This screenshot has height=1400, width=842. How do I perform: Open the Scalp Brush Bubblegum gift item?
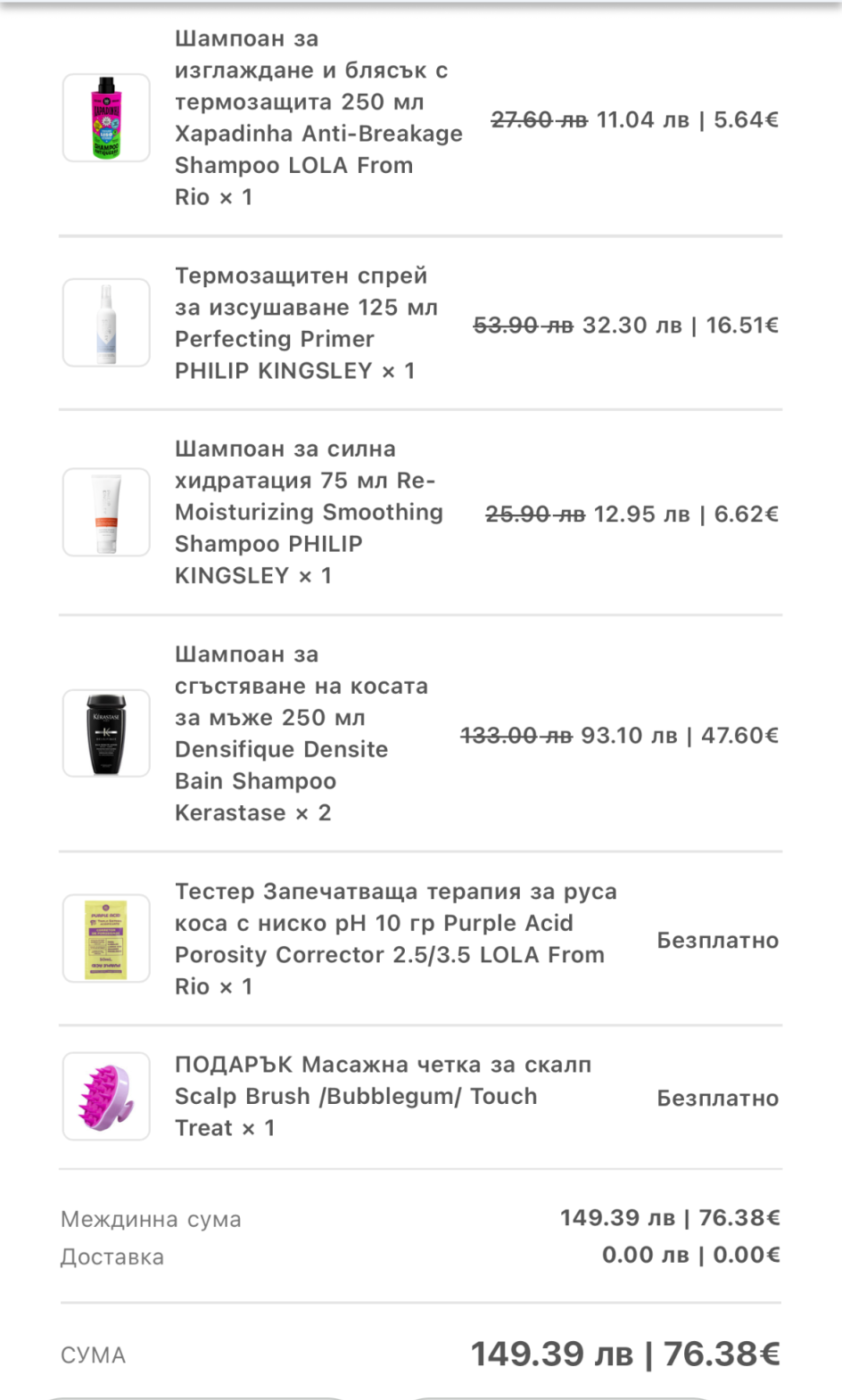point(382,1096)
